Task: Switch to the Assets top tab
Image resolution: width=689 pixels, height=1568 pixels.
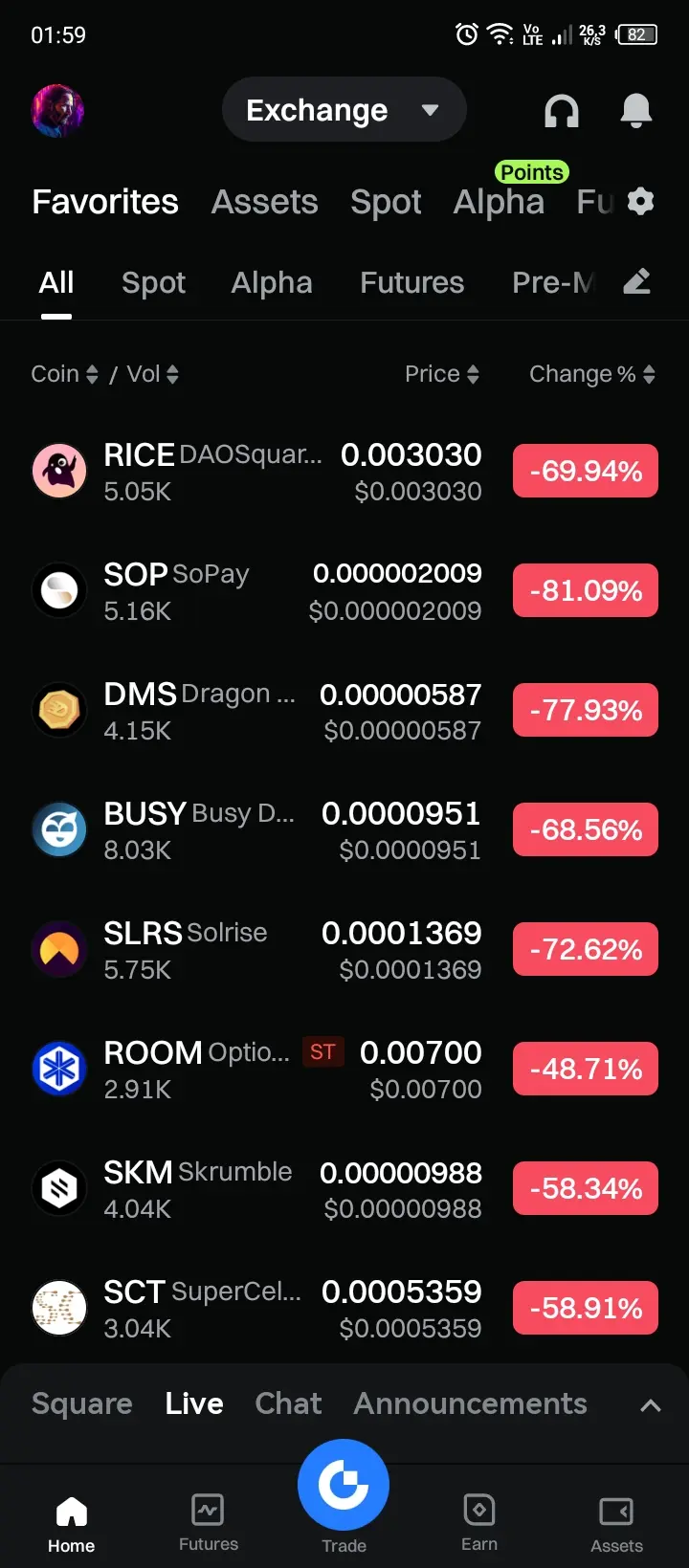Action: pos(264,202)
